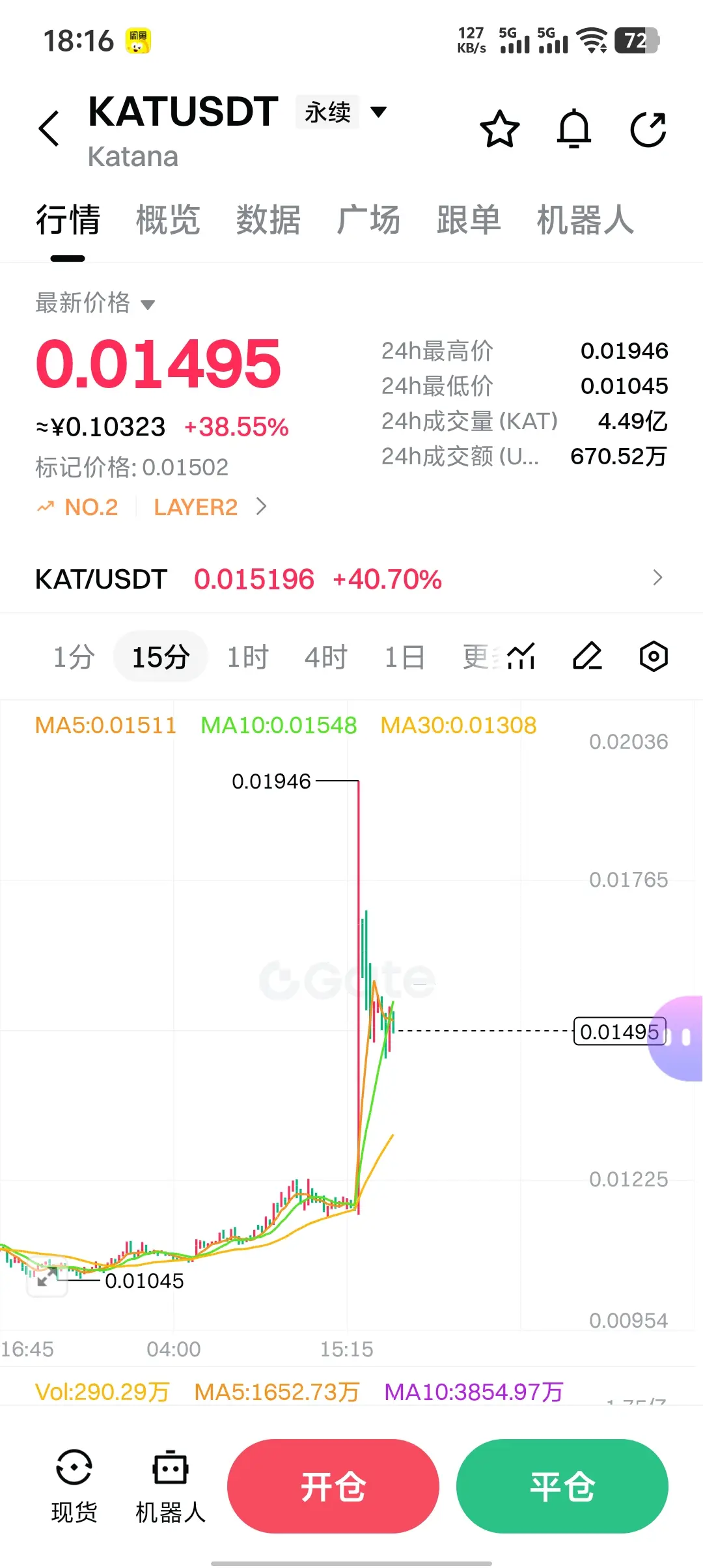This screenshot has height=1568, width=703.
Task: Tap the green 平仓 button
Action: [x=562, y=1486]
